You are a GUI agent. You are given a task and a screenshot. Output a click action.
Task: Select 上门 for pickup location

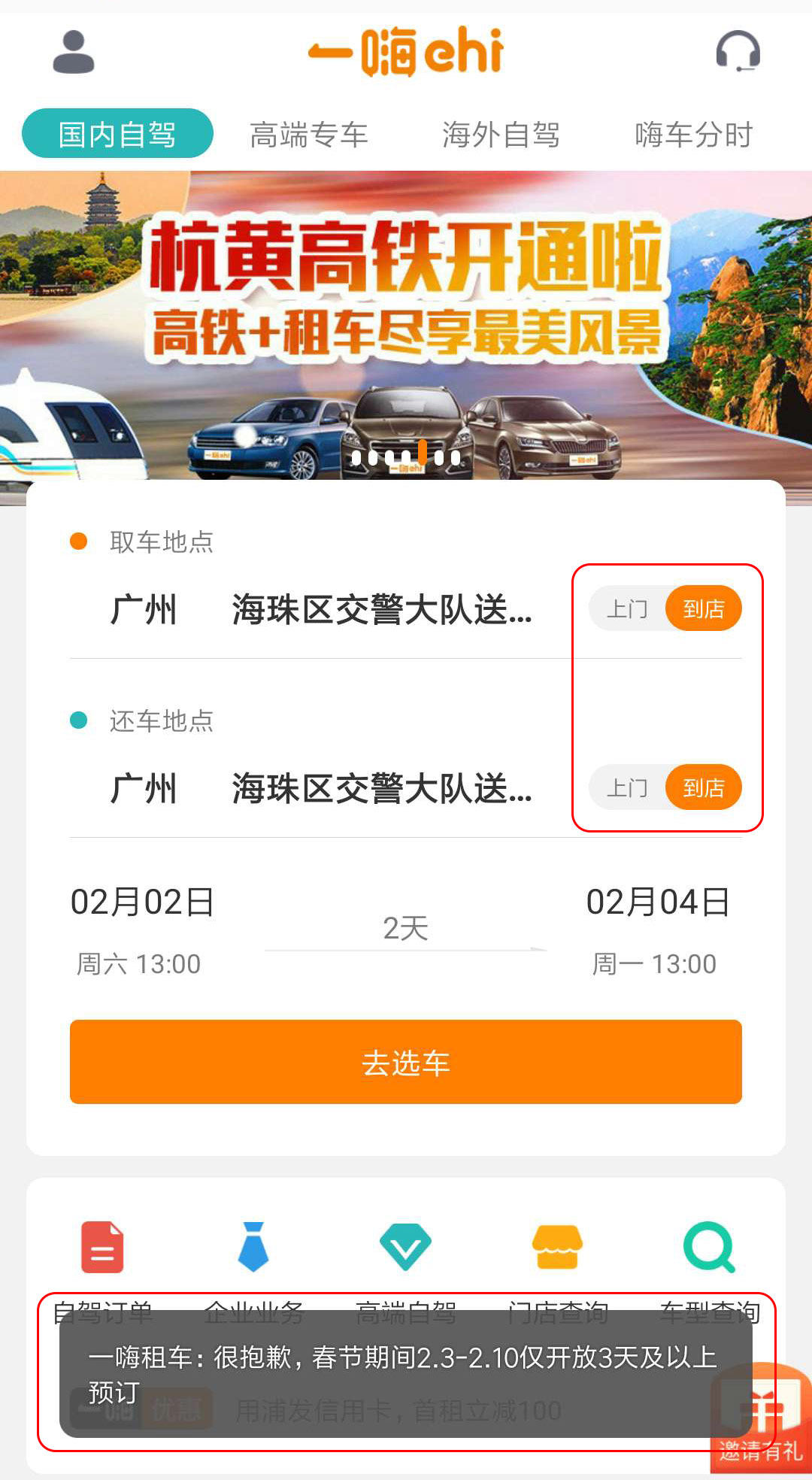click(x=627, y=608)
